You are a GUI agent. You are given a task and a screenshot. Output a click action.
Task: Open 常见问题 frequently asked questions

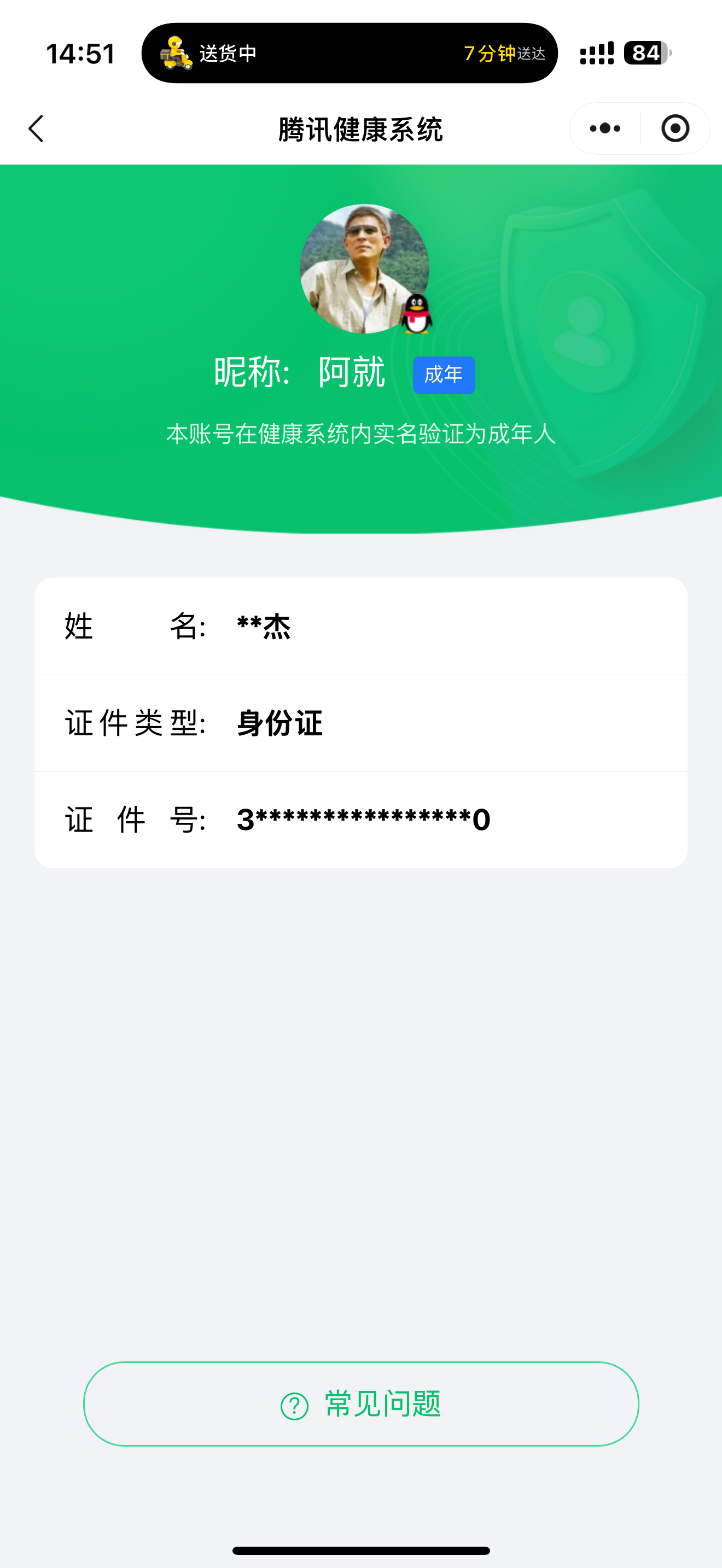coord(360,1405)
